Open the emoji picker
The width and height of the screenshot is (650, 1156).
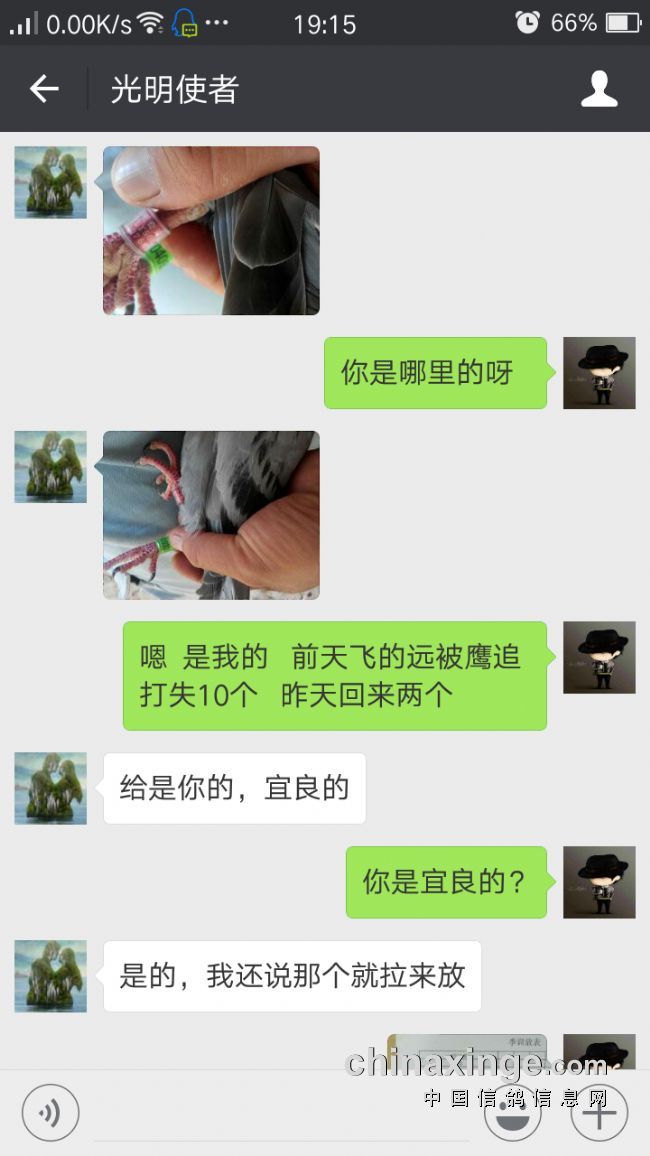click(x=512, y=1112)
